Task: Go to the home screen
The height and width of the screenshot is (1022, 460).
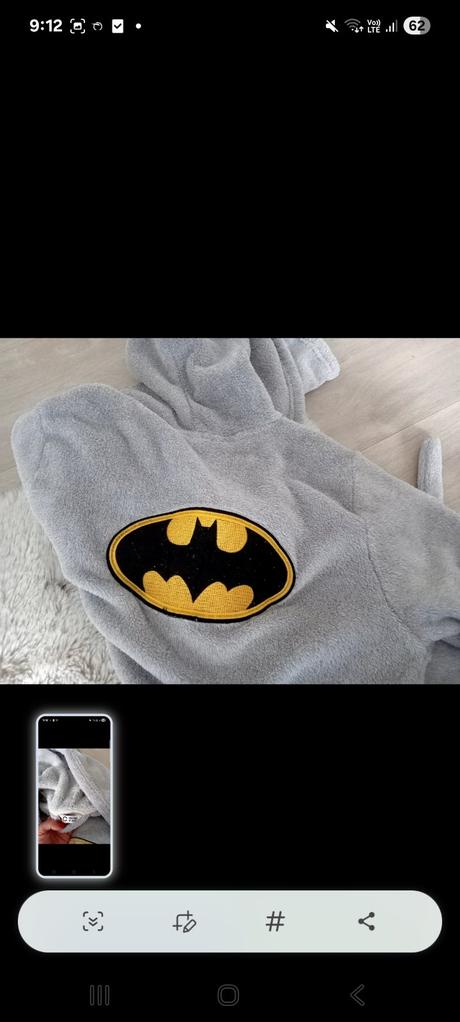Action: [x=229, y=995]
